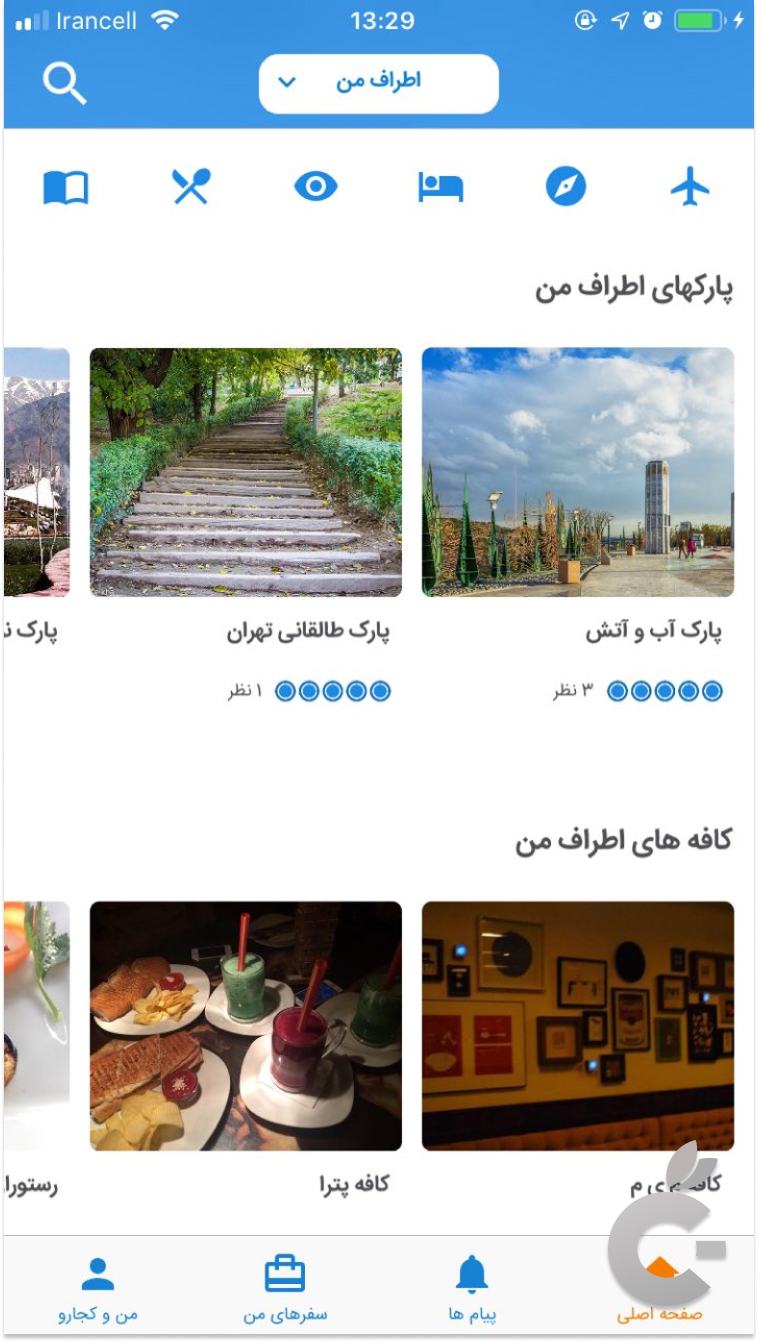Open the compass explore category
Screen dimensions: 758x1342
(x=565, y=187)
